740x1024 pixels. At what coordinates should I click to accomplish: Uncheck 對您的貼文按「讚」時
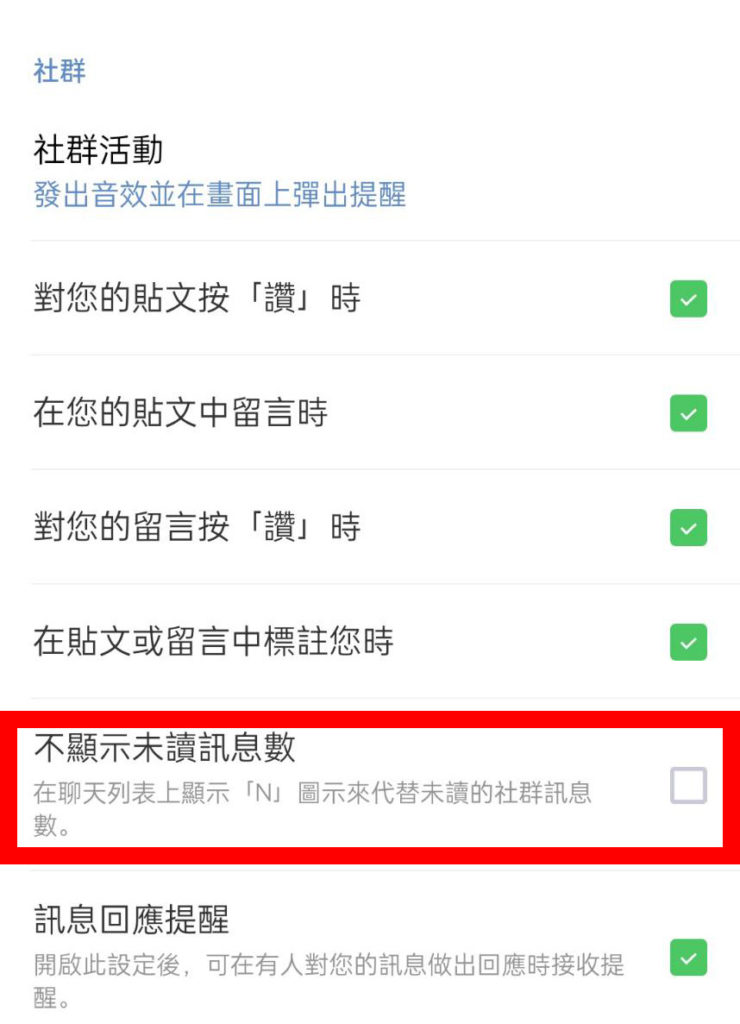pyautogui.click(x=688, y=298)
